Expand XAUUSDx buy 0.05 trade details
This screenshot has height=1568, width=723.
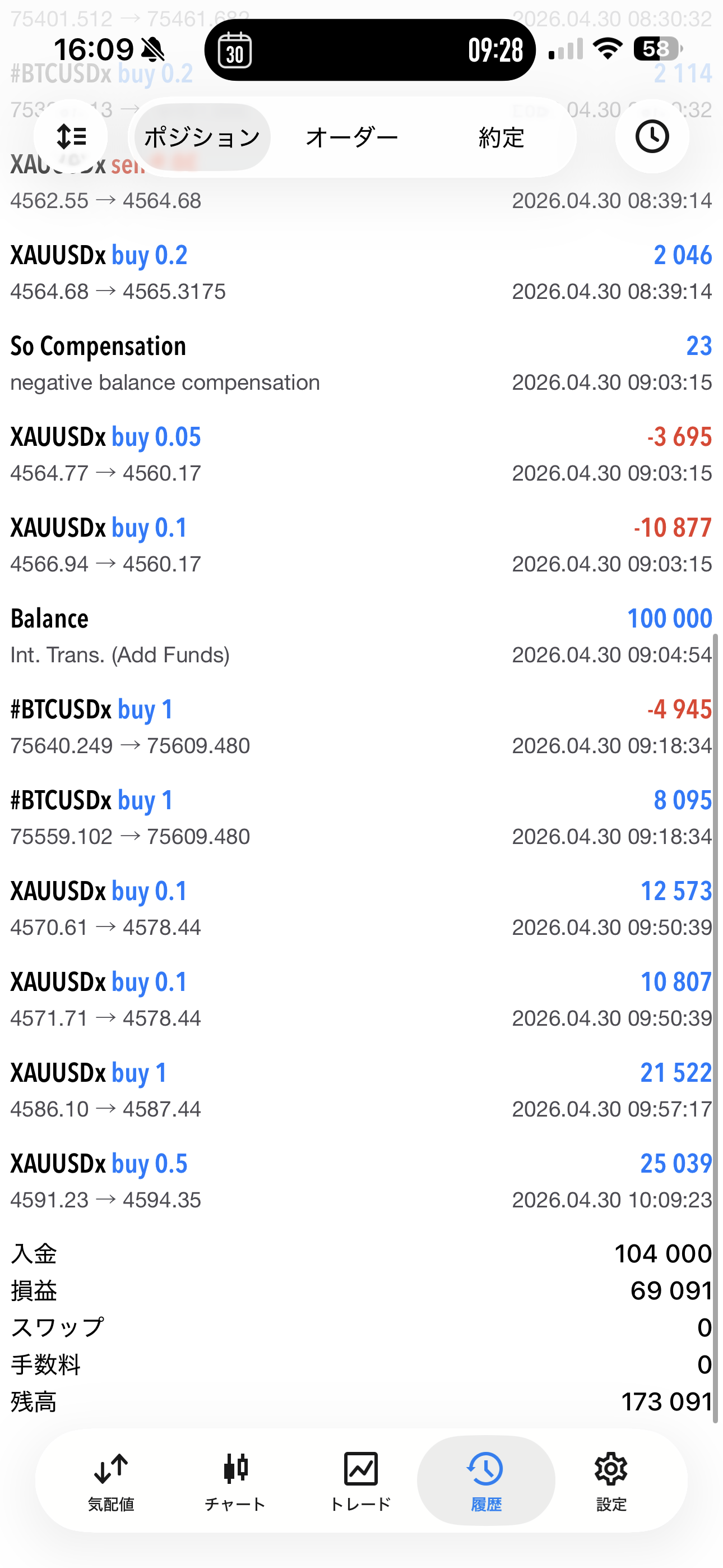click(361, 454)
